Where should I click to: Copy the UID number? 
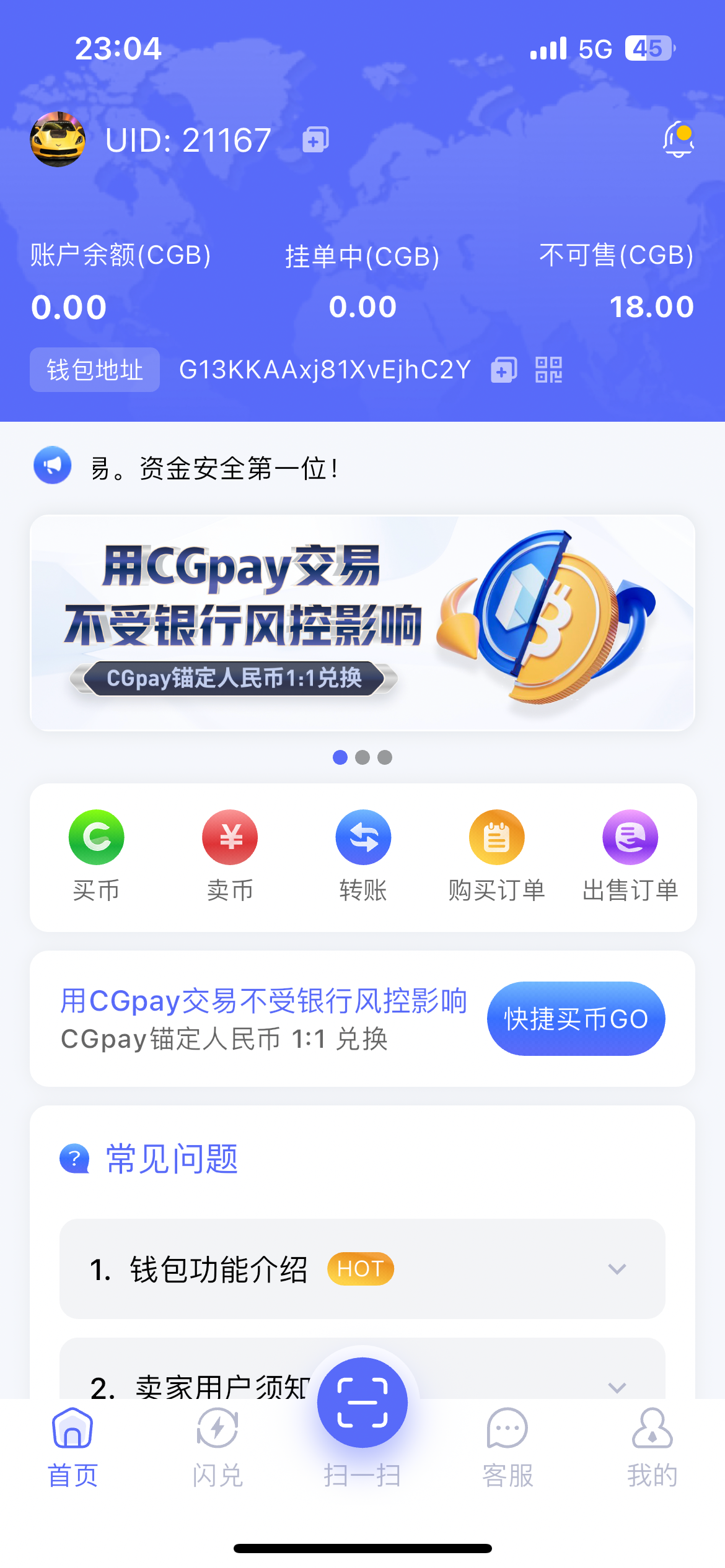[315, 140]
